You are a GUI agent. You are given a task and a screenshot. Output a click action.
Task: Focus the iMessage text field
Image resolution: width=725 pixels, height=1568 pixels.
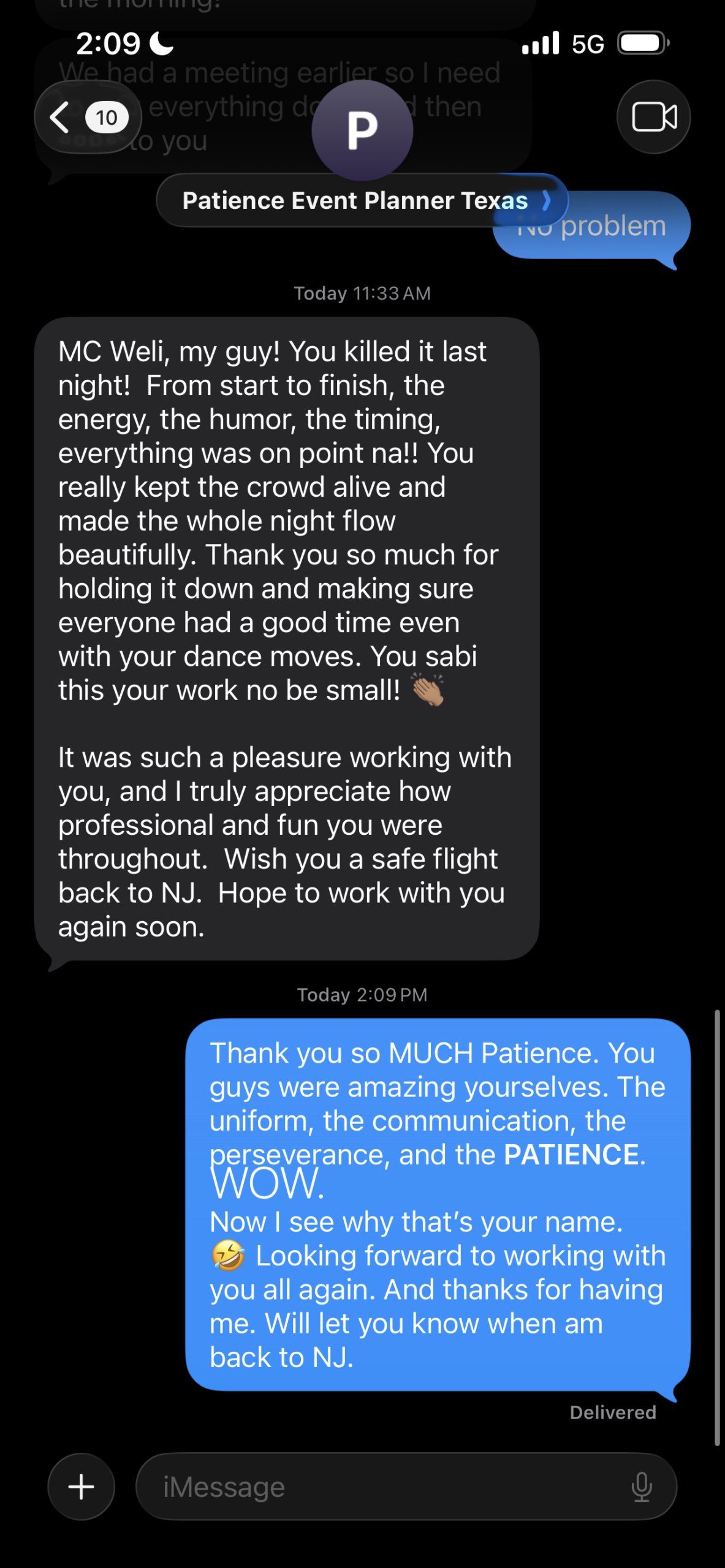(380, 1487)
